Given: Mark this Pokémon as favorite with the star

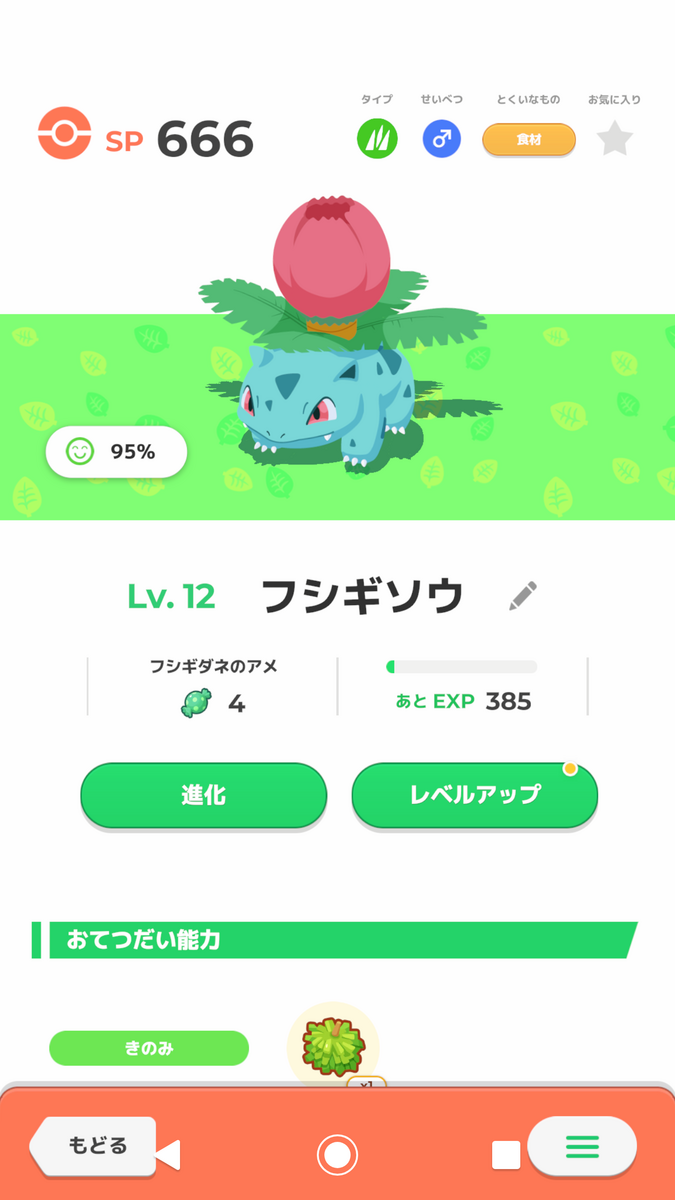Looking at the screenshot, I should (x=615, y=139).
